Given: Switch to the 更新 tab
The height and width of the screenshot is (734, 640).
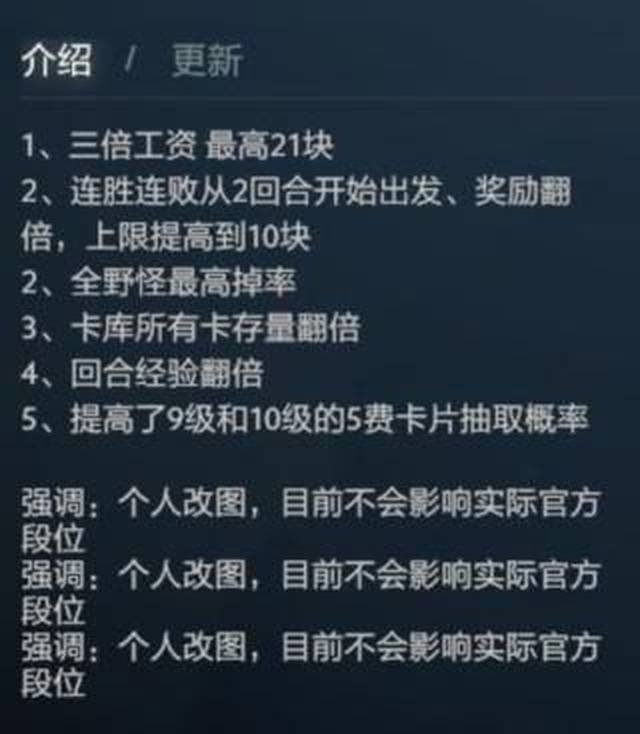Looking at the screenshot, I should [x=207, y=61].
